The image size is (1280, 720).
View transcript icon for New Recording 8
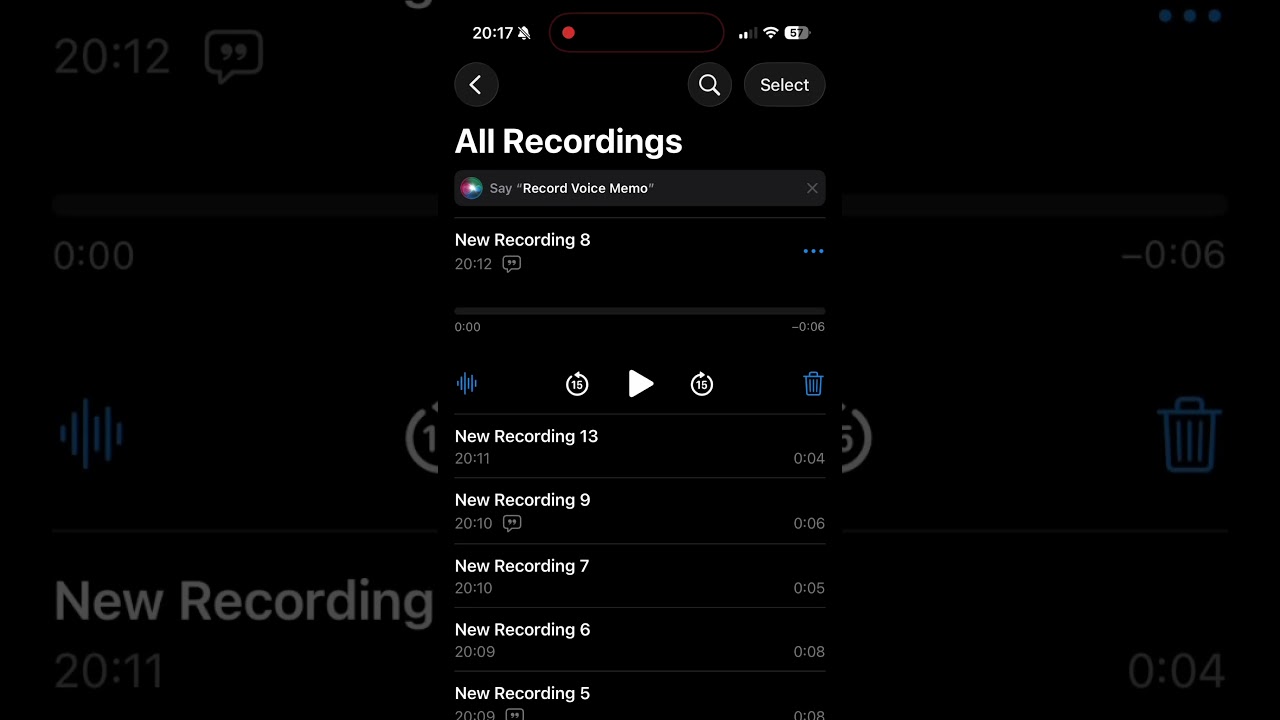pyautogui.click(x=512, y=264)
